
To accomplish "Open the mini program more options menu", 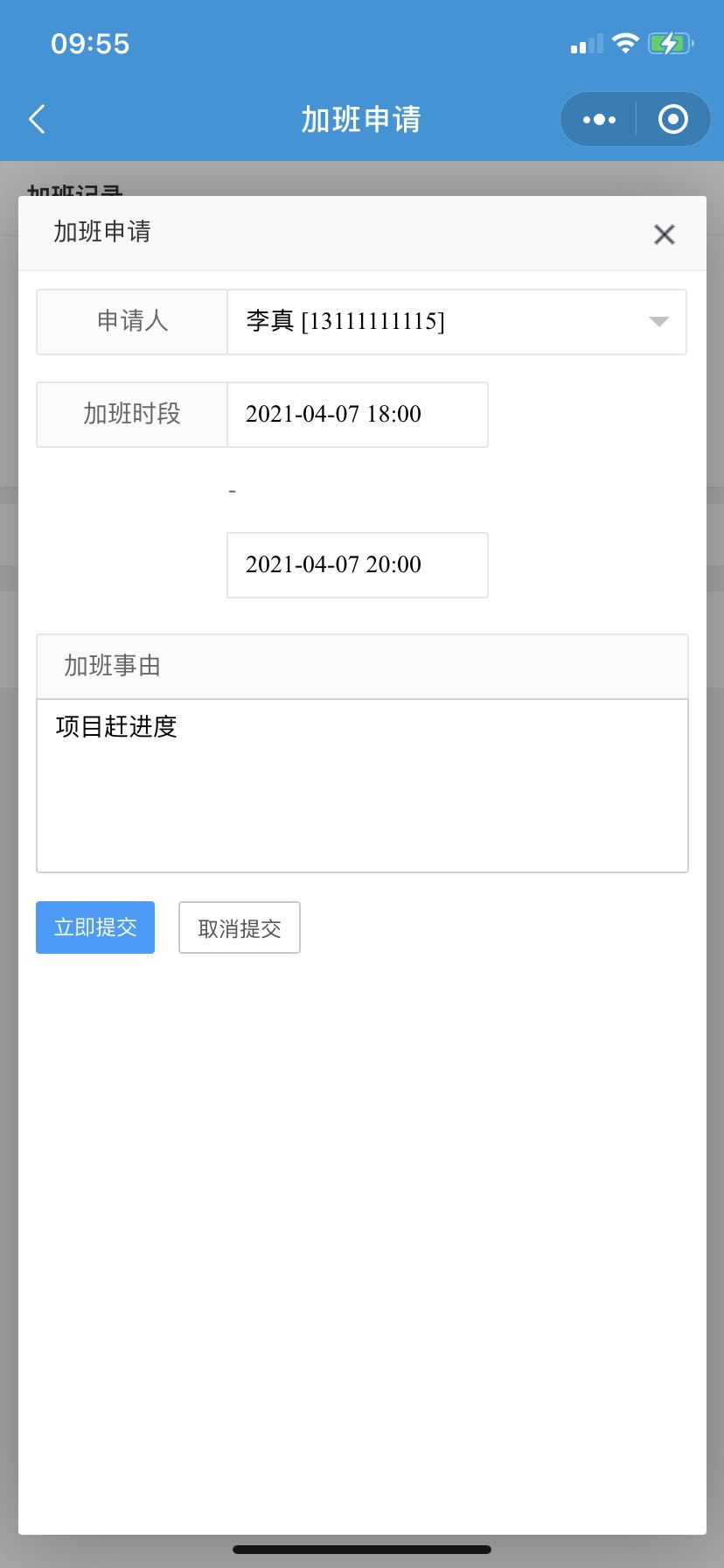I will (x=599, y=119).
